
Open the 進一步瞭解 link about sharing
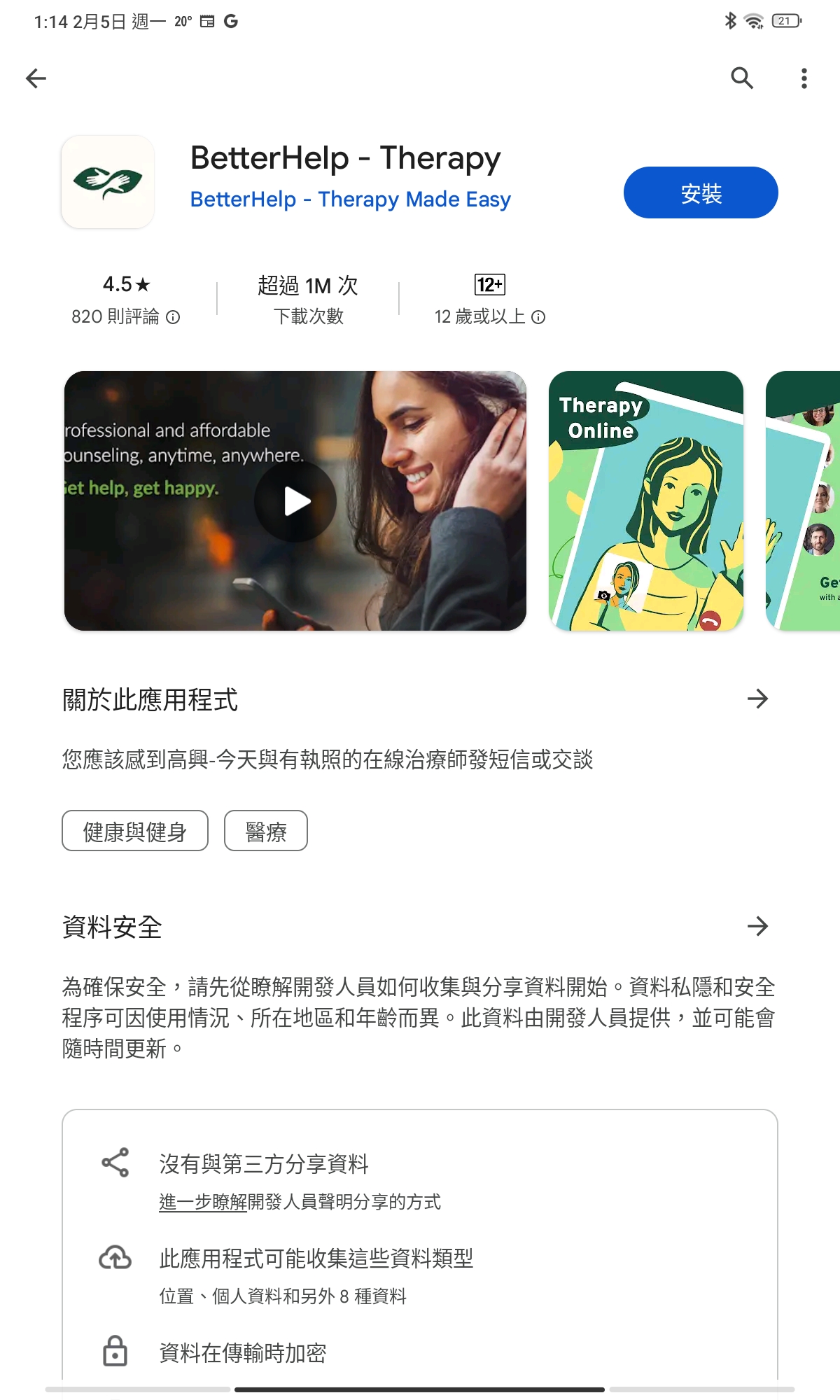click(x=203, y=1202)
